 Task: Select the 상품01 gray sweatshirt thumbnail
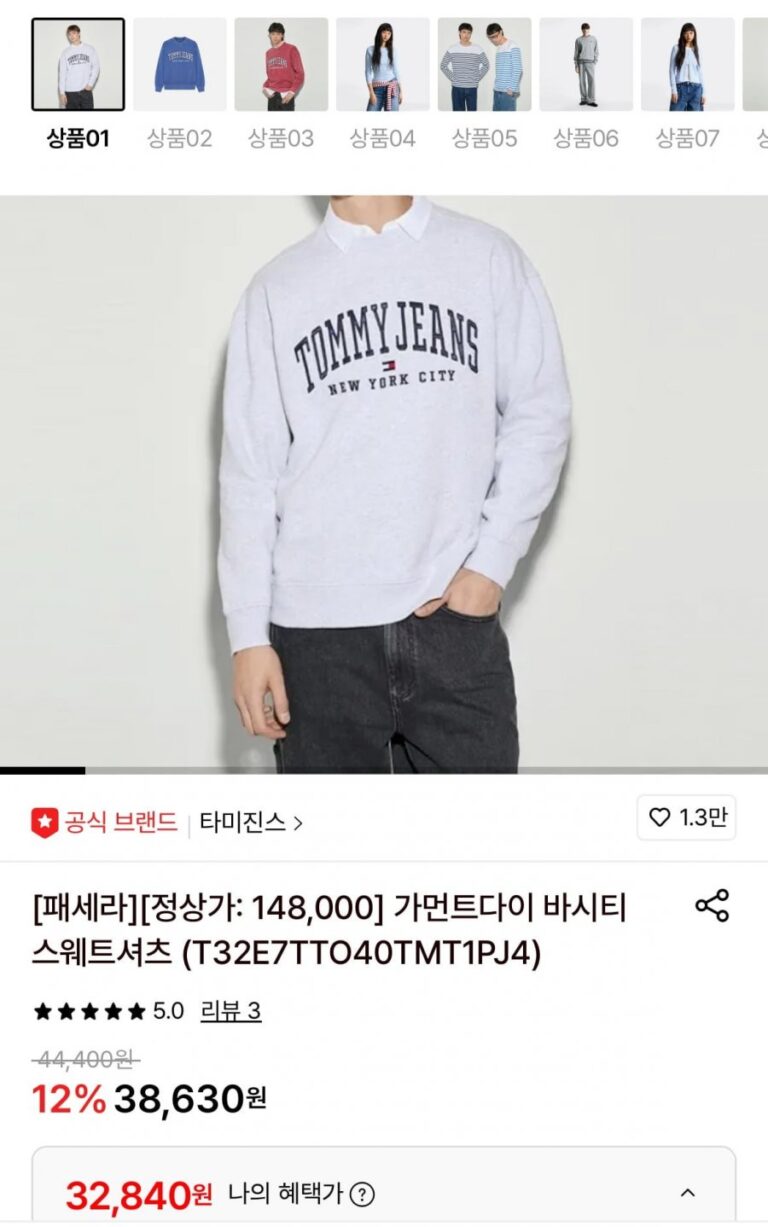tap(78, 64)
